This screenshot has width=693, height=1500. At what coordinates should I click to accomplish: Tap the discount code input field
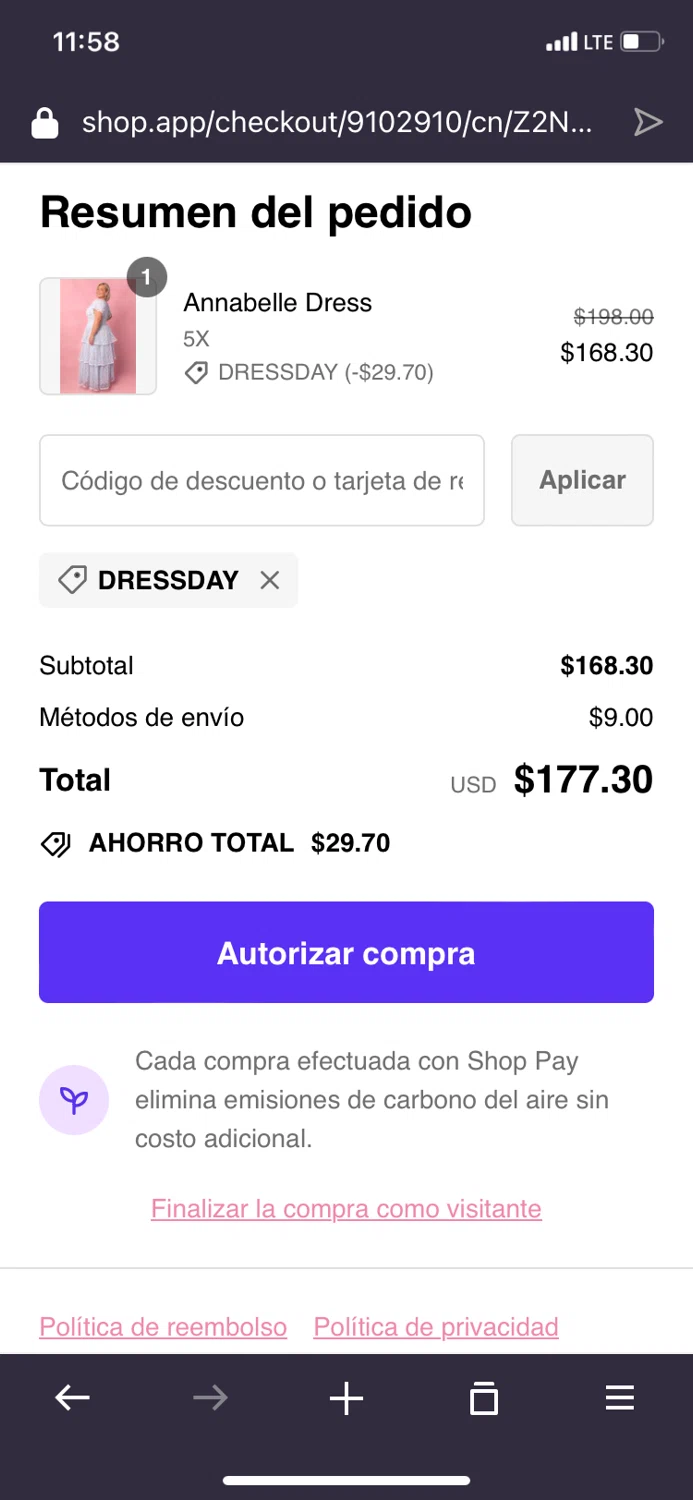point(261,481)
